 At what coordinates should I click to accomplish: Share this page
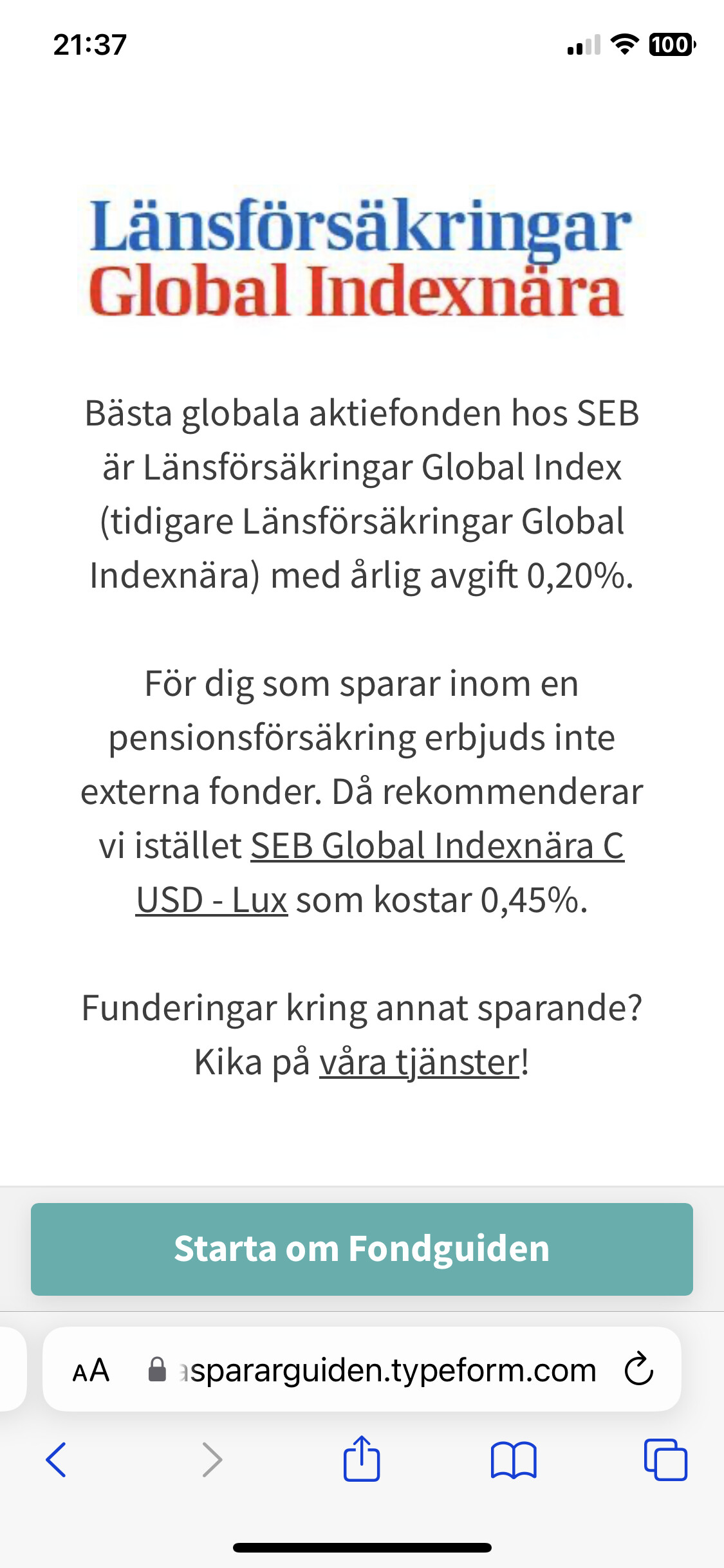(362, 1460)
